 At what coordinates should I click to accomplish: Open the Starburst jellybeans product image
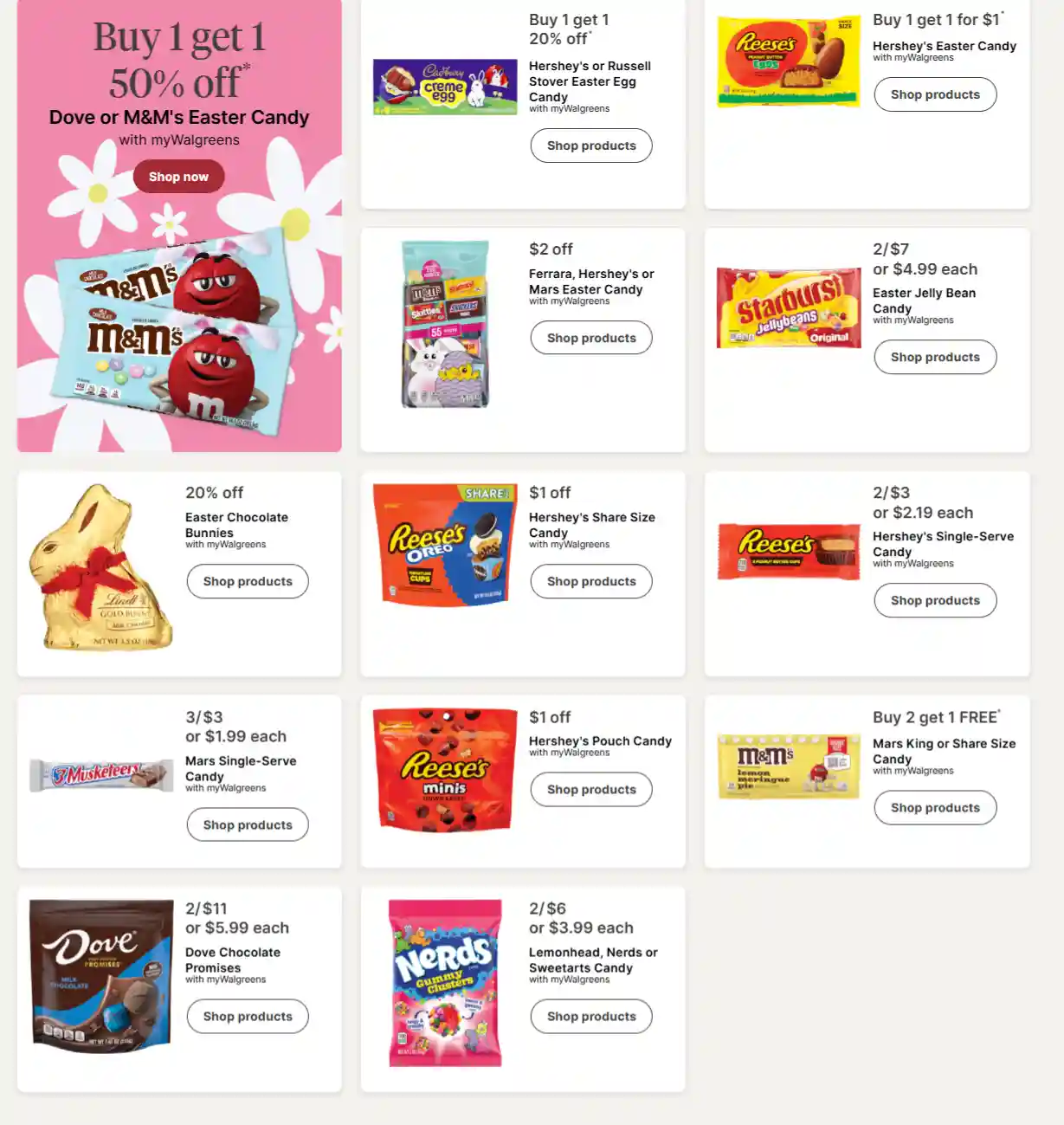pos(789,308)
